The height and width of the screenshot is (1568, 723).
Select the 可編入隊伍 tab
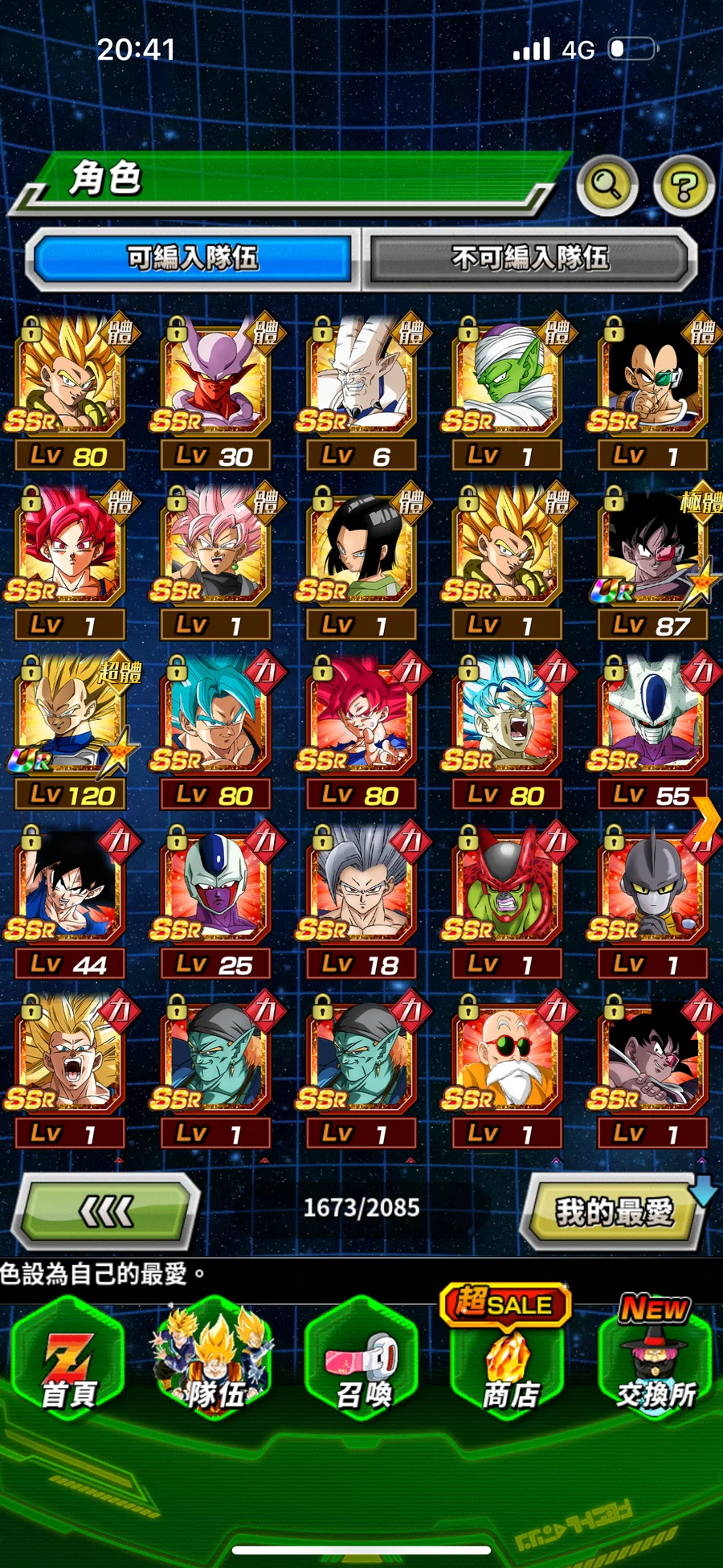point(193,259)
